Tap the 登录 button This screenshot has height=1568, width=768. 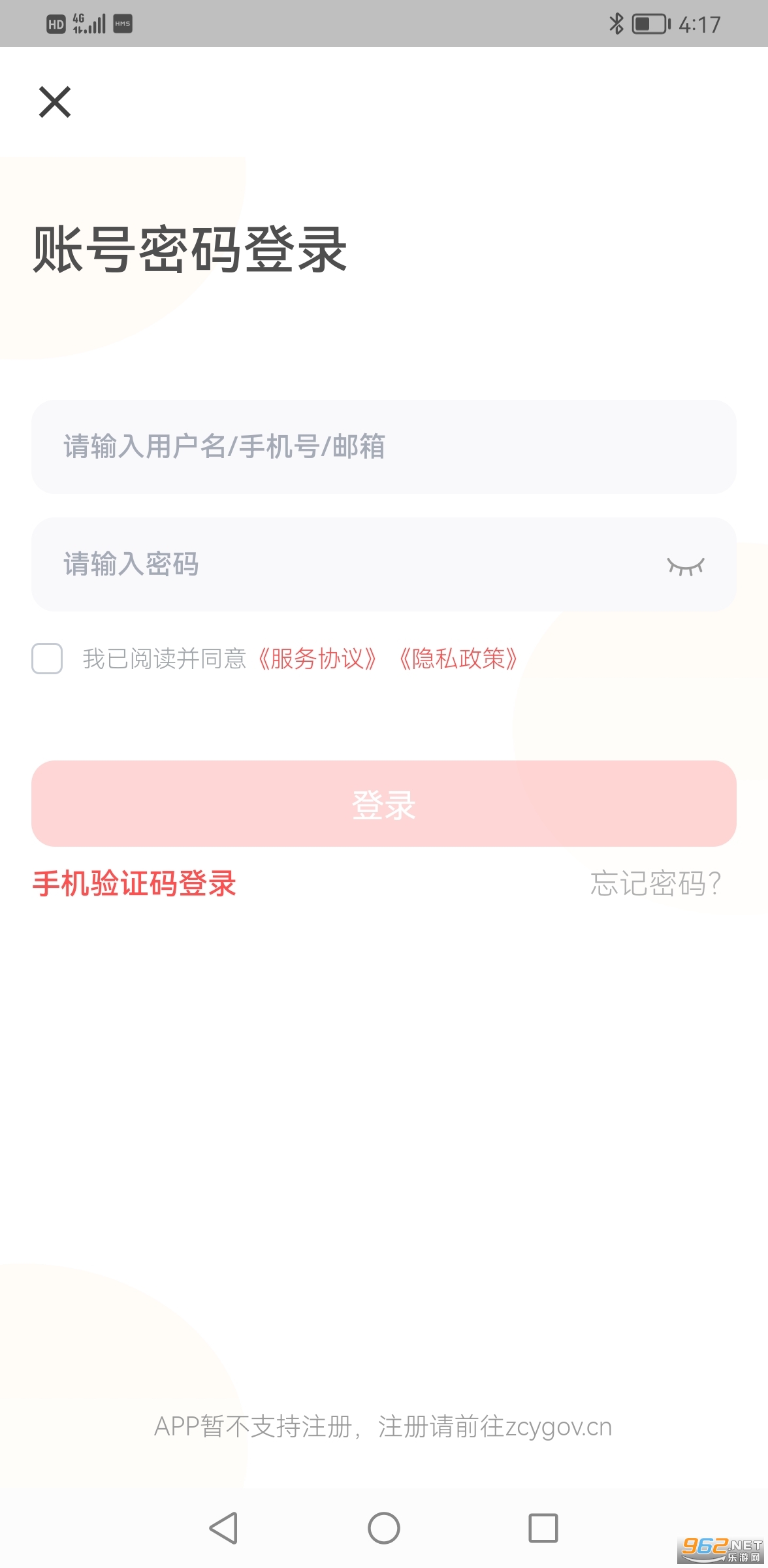(x=384, y=804)
